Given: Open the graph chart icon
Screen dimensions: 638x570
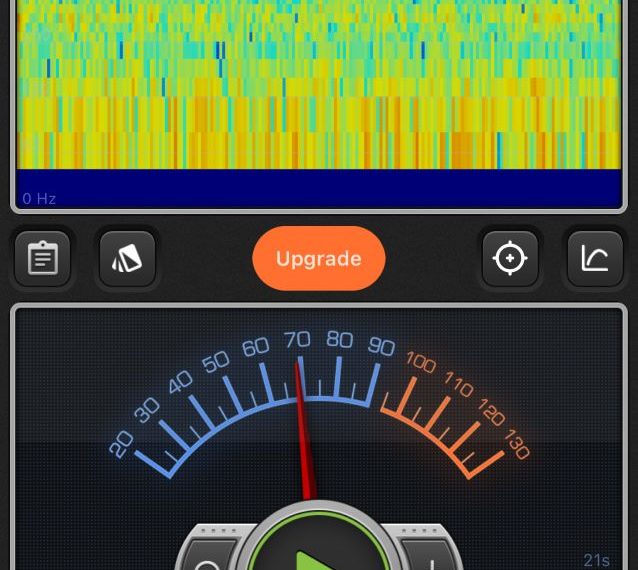Looking at the screenshot, I should click(595, 259).
